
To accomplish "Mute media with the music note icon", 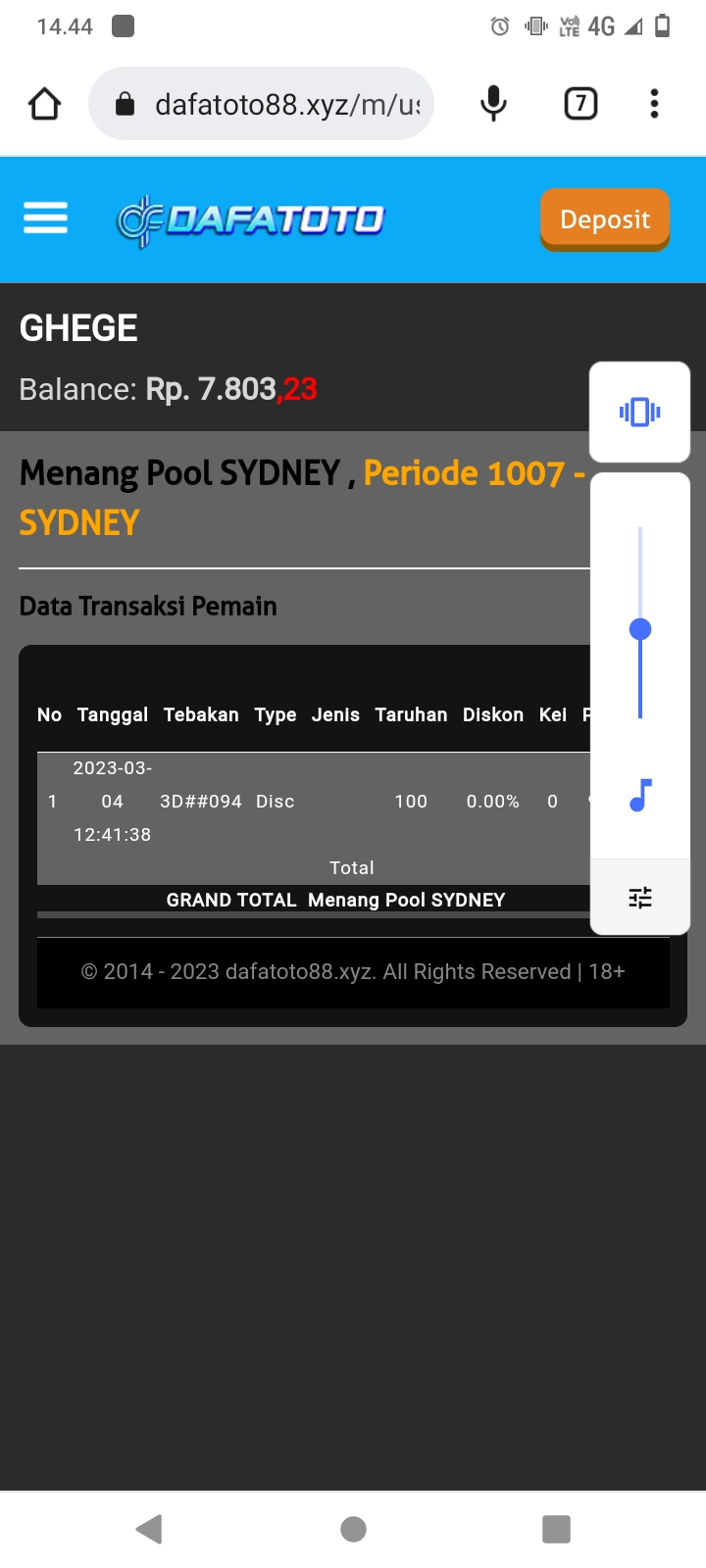I will point(640,795).
